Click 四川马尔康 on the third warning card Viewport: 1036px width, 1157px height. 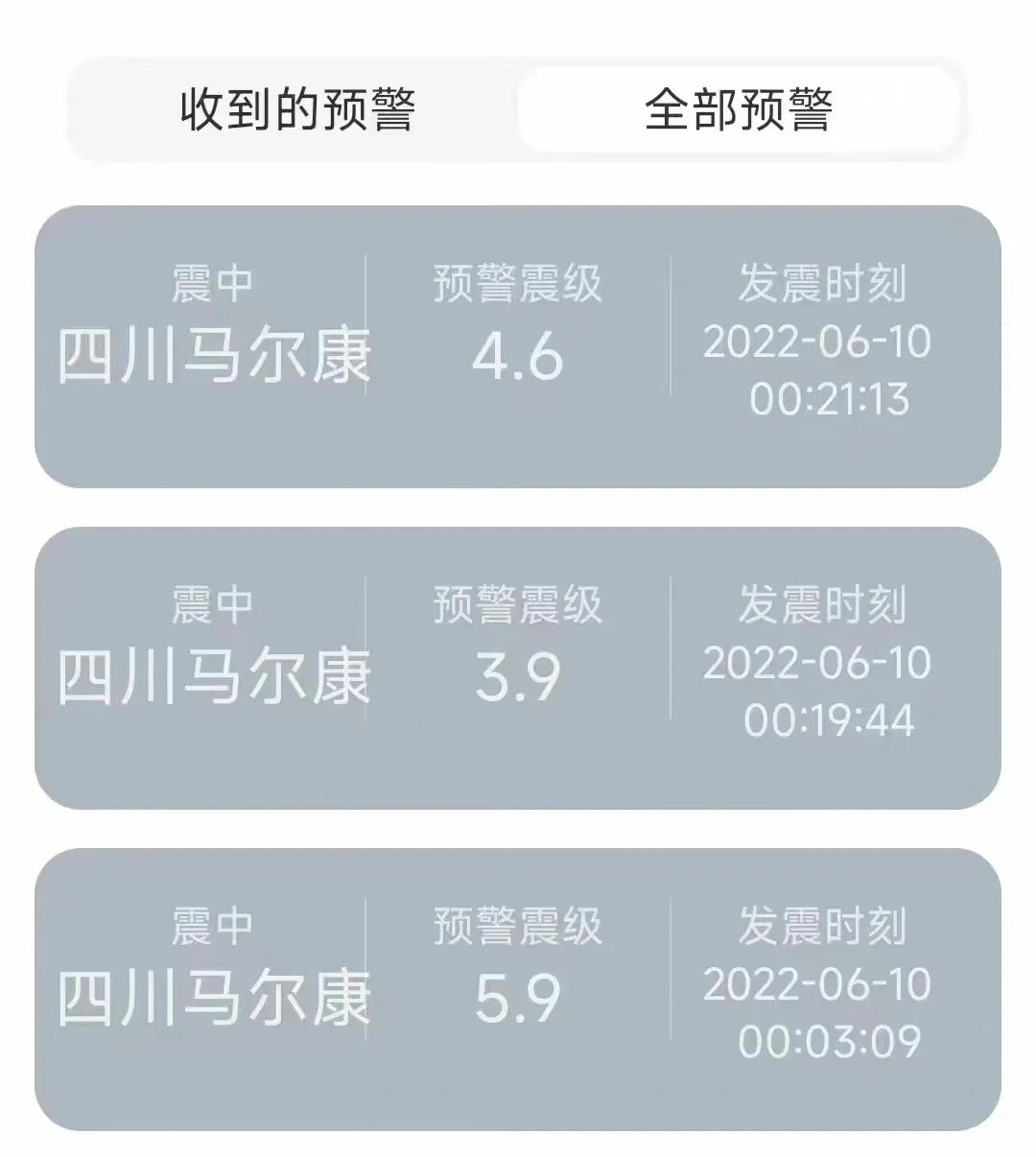[213, 998]
